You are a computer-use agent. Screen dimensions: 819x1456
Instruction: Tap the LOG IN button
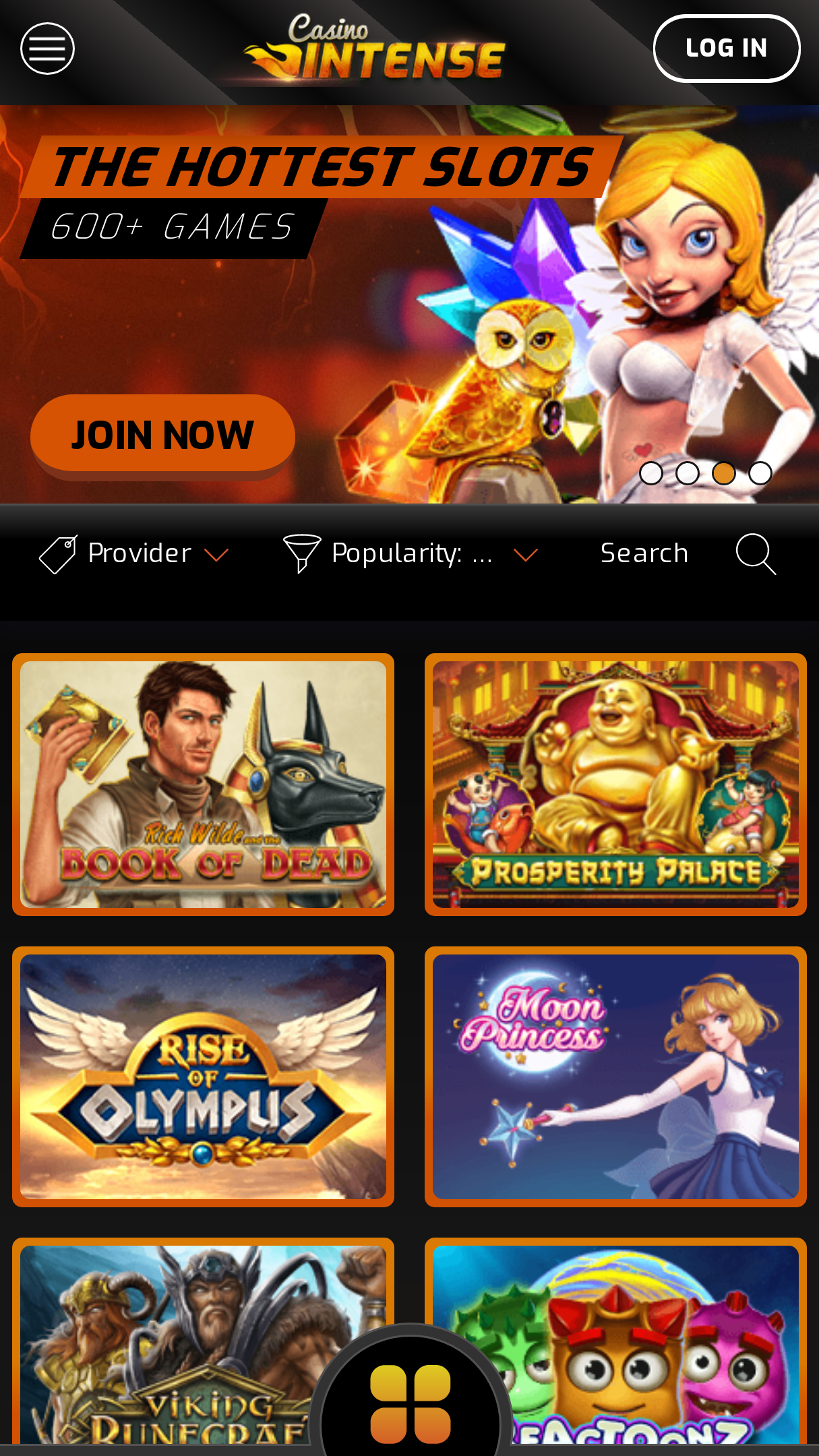point(727,49)
